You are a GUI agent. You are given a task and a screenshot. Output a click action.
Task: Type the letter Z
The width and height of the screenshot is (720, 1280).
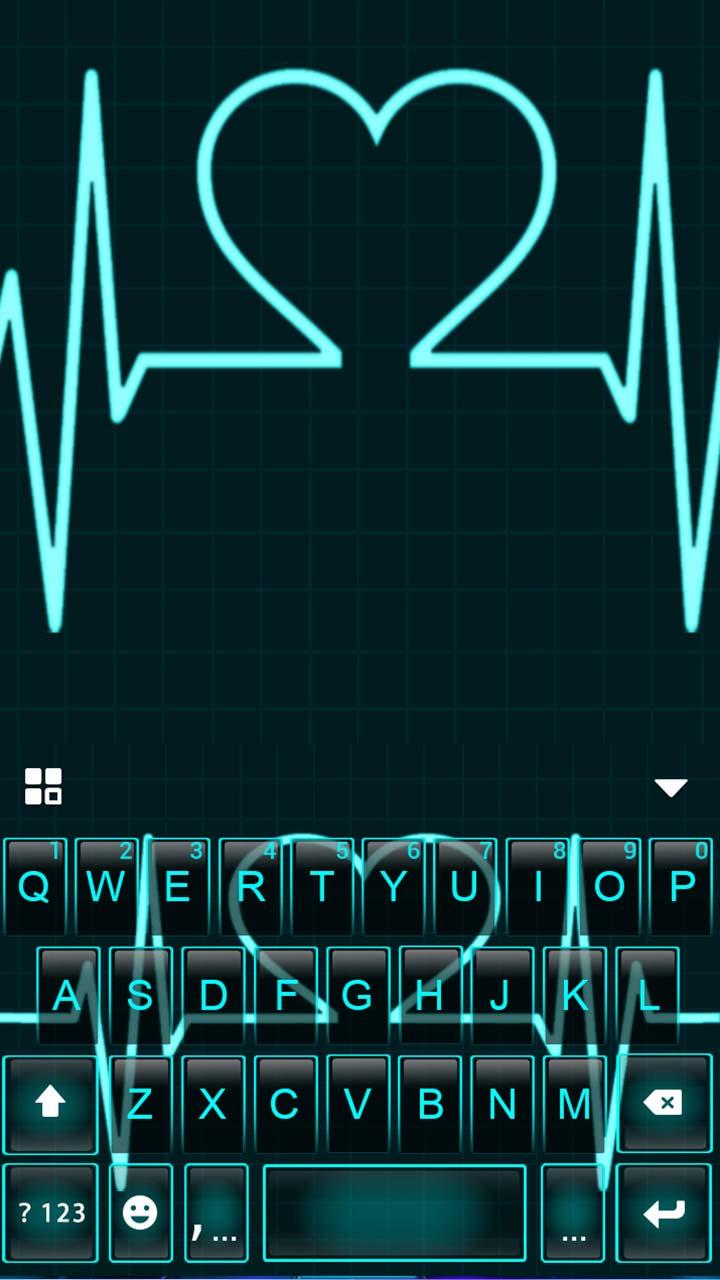click(140, 1103)
